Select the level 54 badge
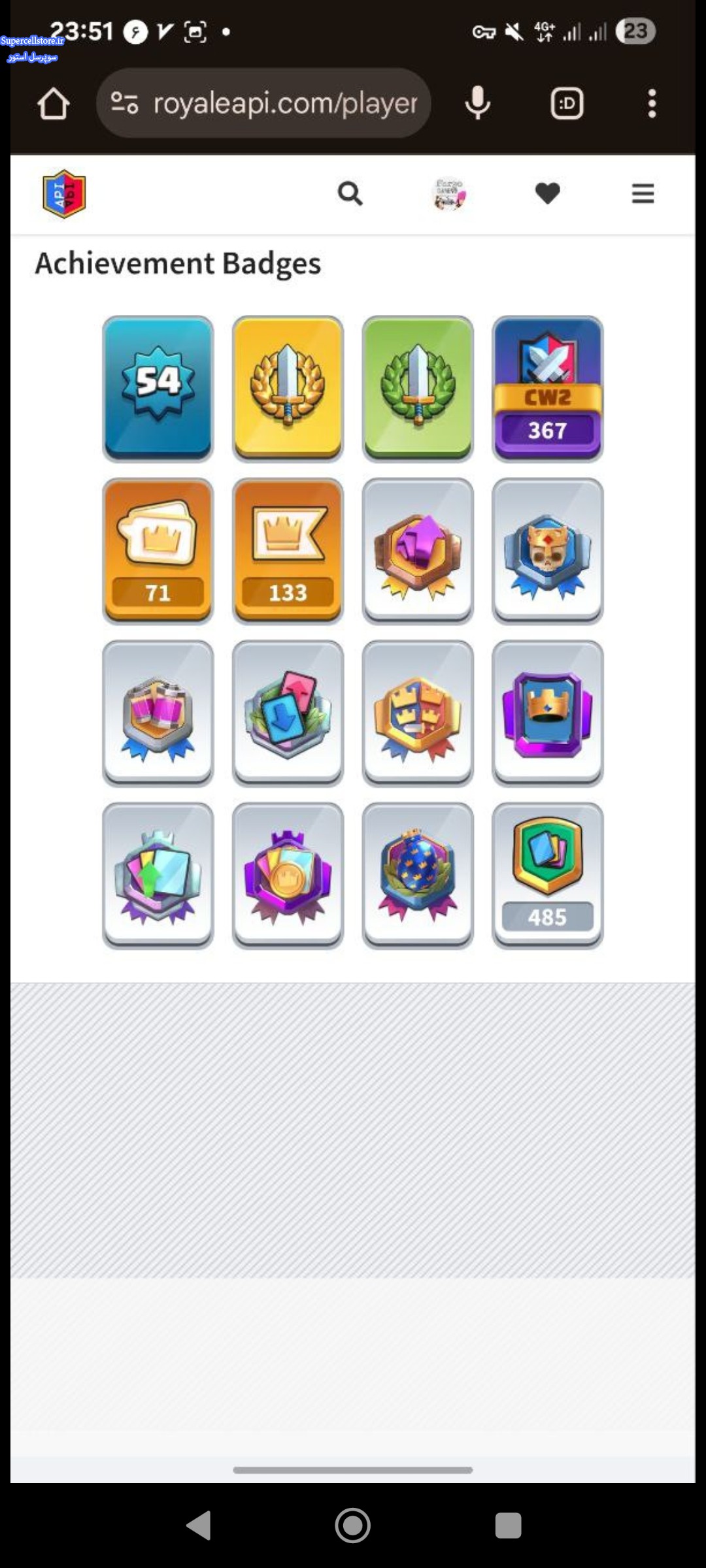 click(x=158, y=388)
